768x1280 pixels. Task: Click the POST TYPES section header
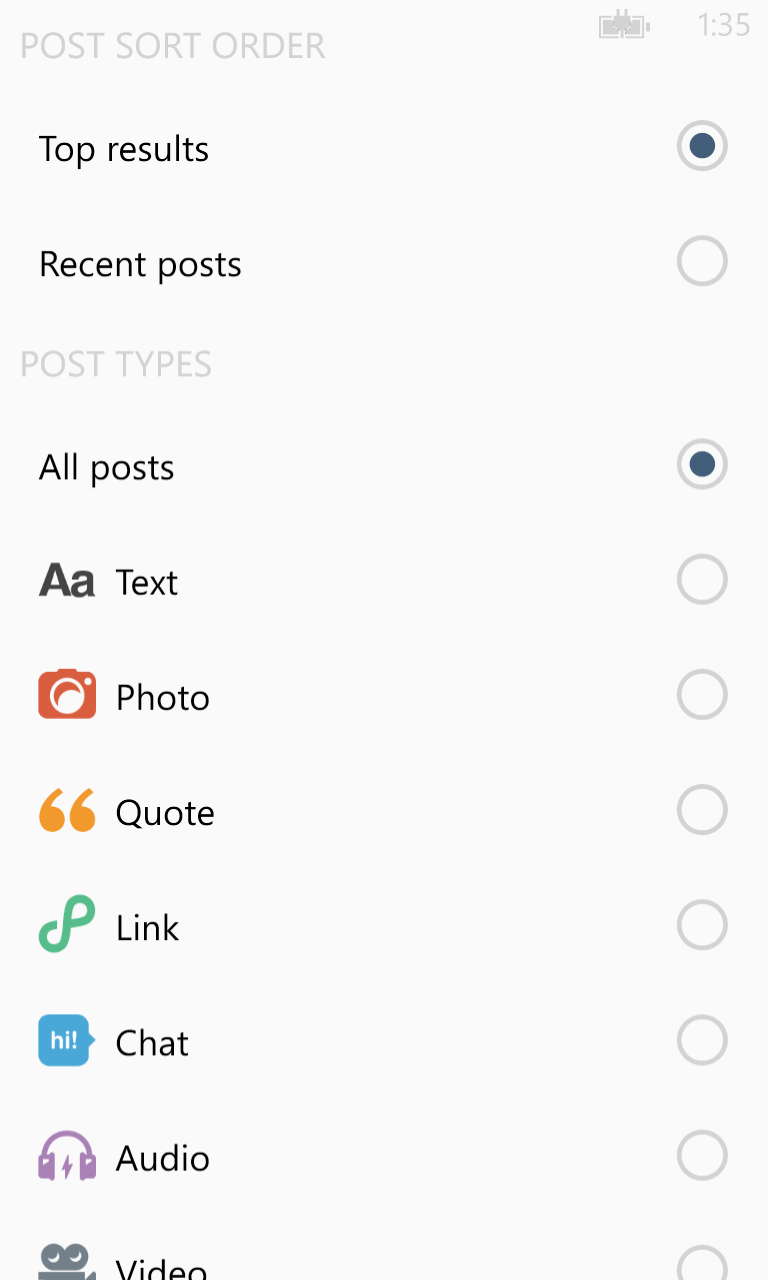(115, 364)
